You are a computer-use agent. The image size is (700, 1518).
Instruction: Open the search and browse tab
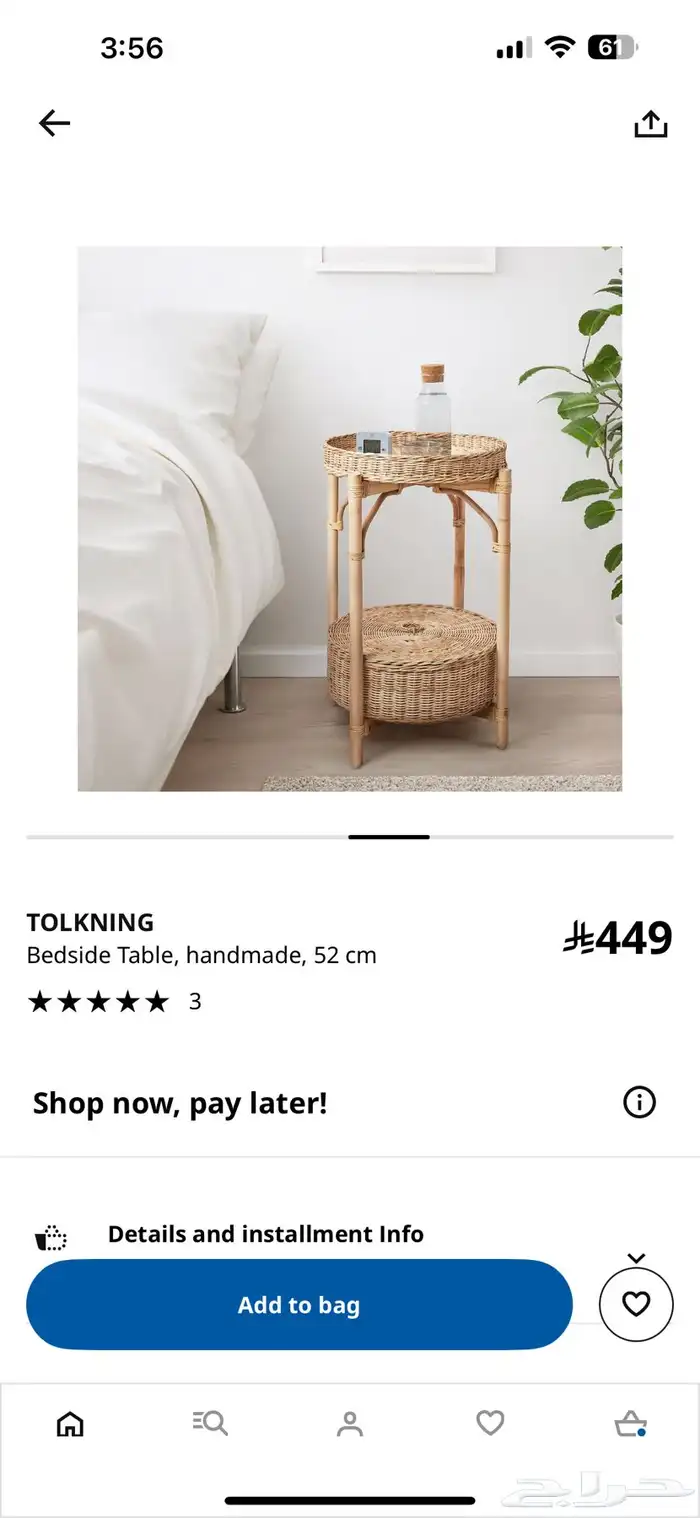click(210, 1424)
